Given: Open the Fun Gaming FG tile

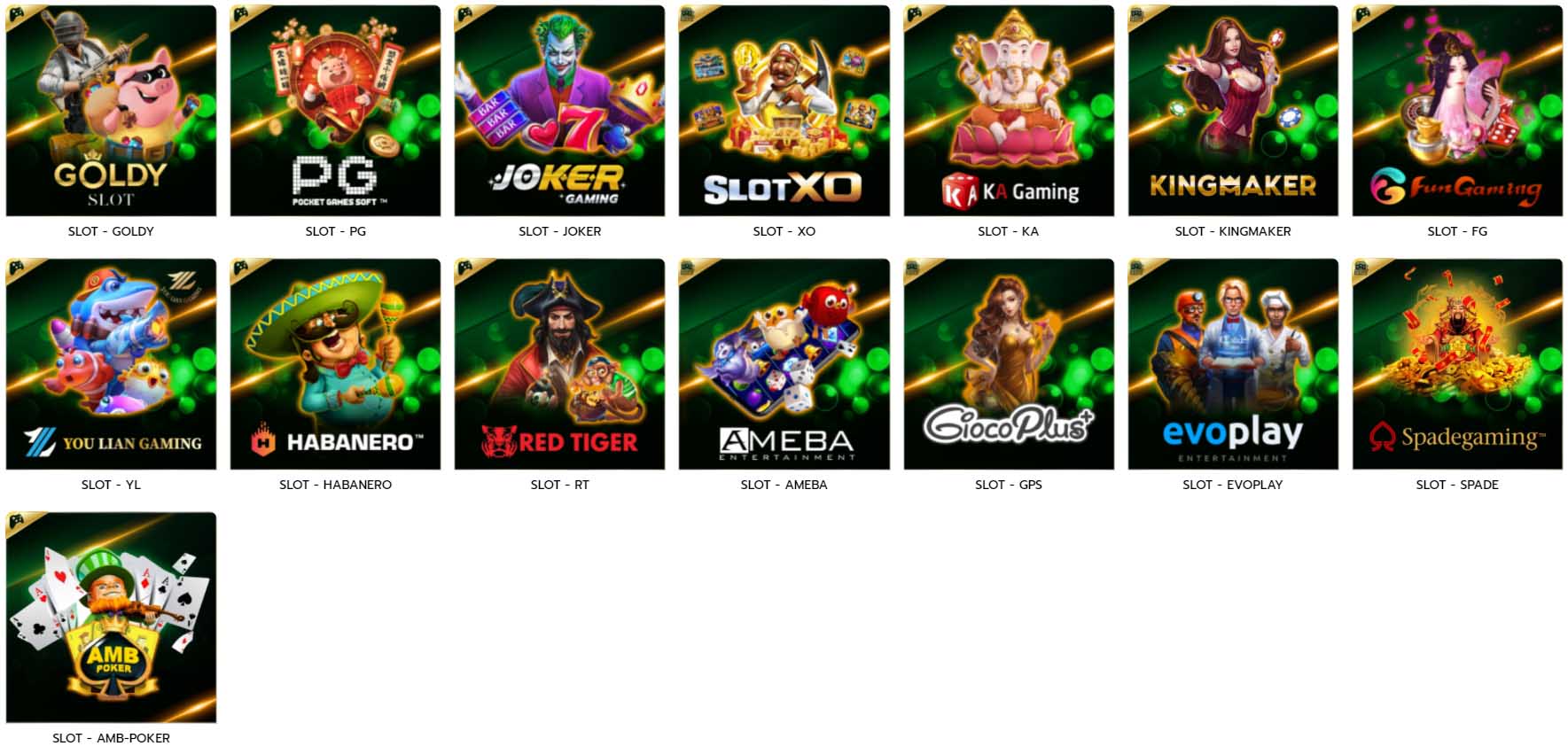Looking at the screenshot, I should (x=1457, y=111).
